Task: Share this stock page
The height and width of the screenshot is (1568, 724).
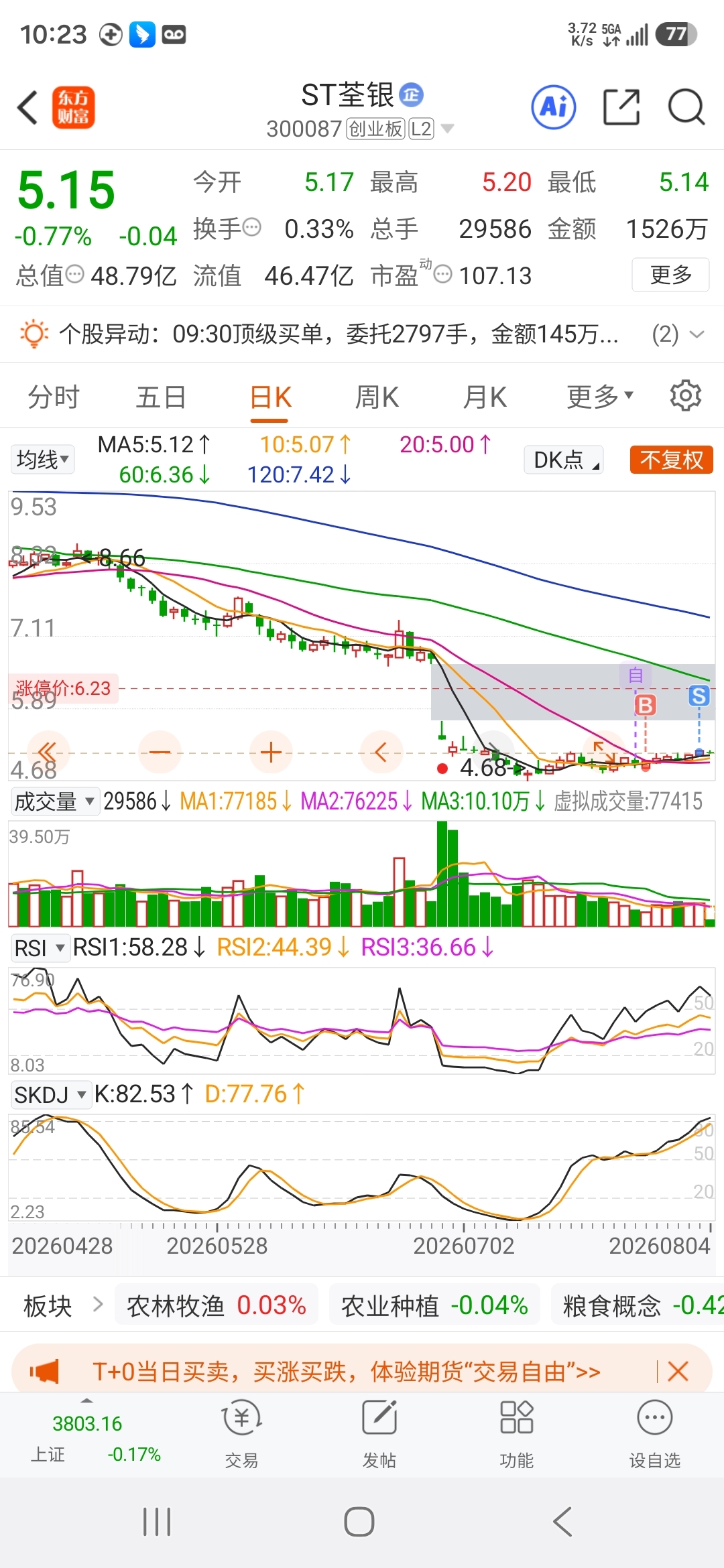Action: pos(621,107)
